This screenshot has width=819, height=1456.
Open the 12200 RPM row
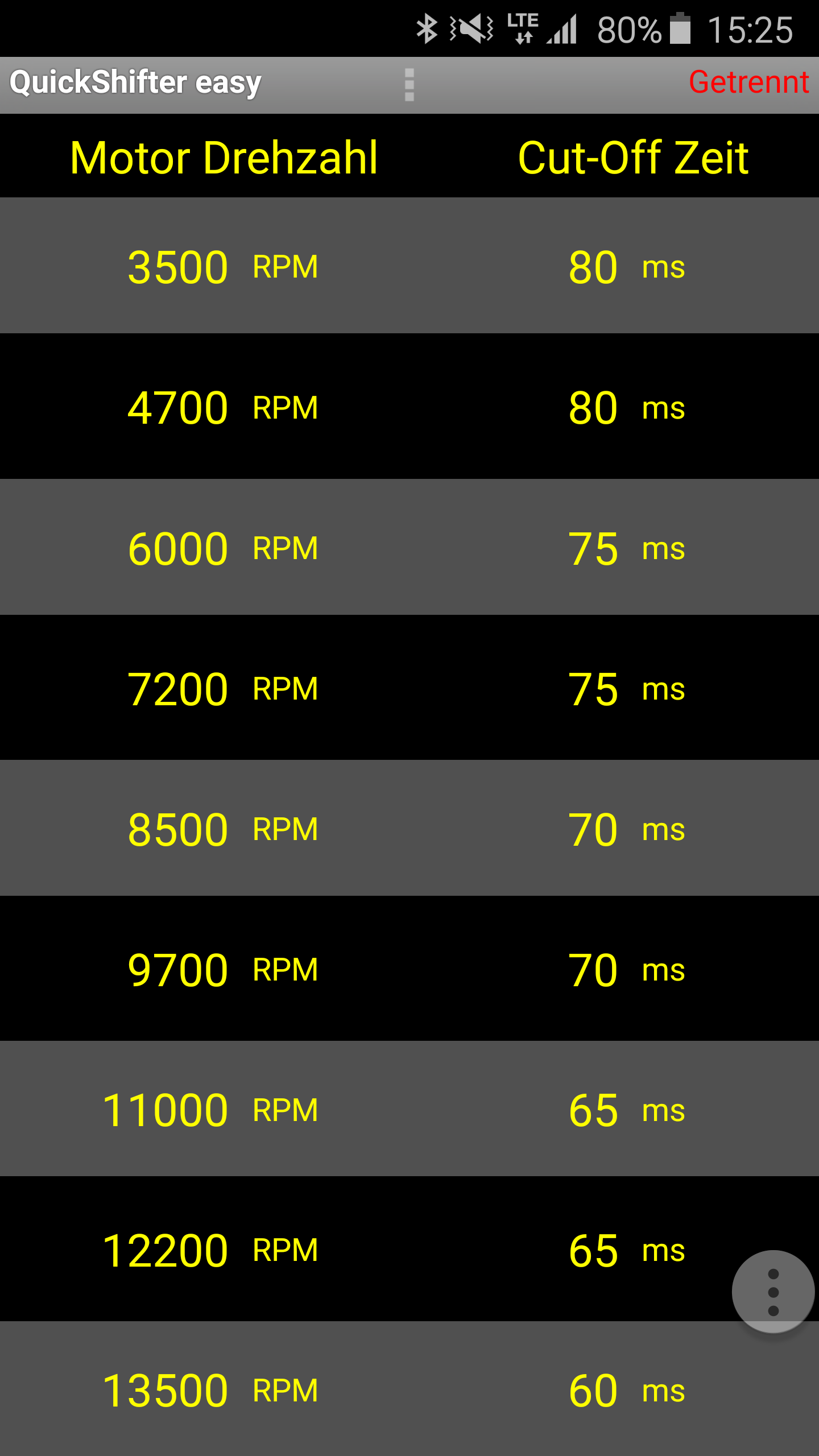(x=409, y=1249)
